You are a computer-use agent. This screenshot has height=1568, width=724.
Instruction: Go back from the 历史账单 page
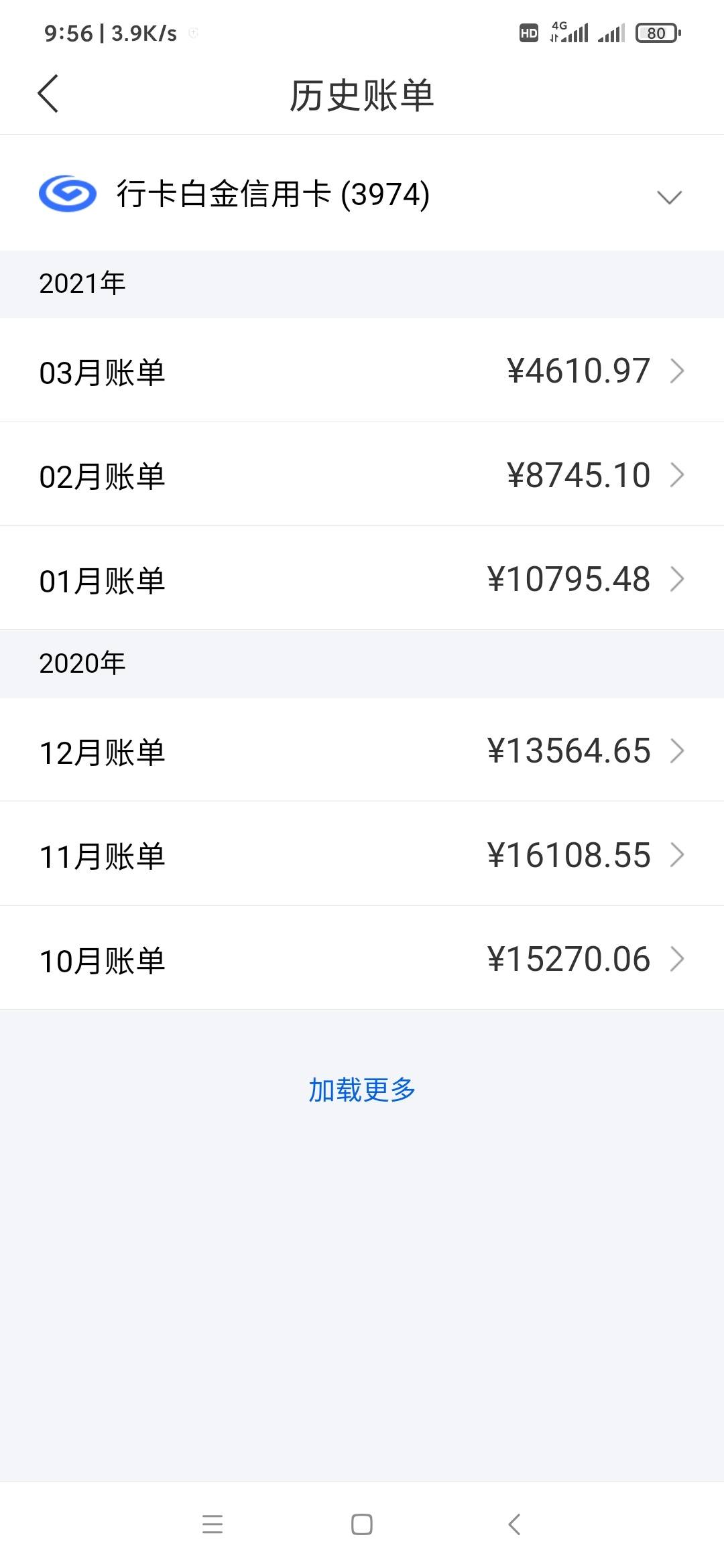coord(48,94)
